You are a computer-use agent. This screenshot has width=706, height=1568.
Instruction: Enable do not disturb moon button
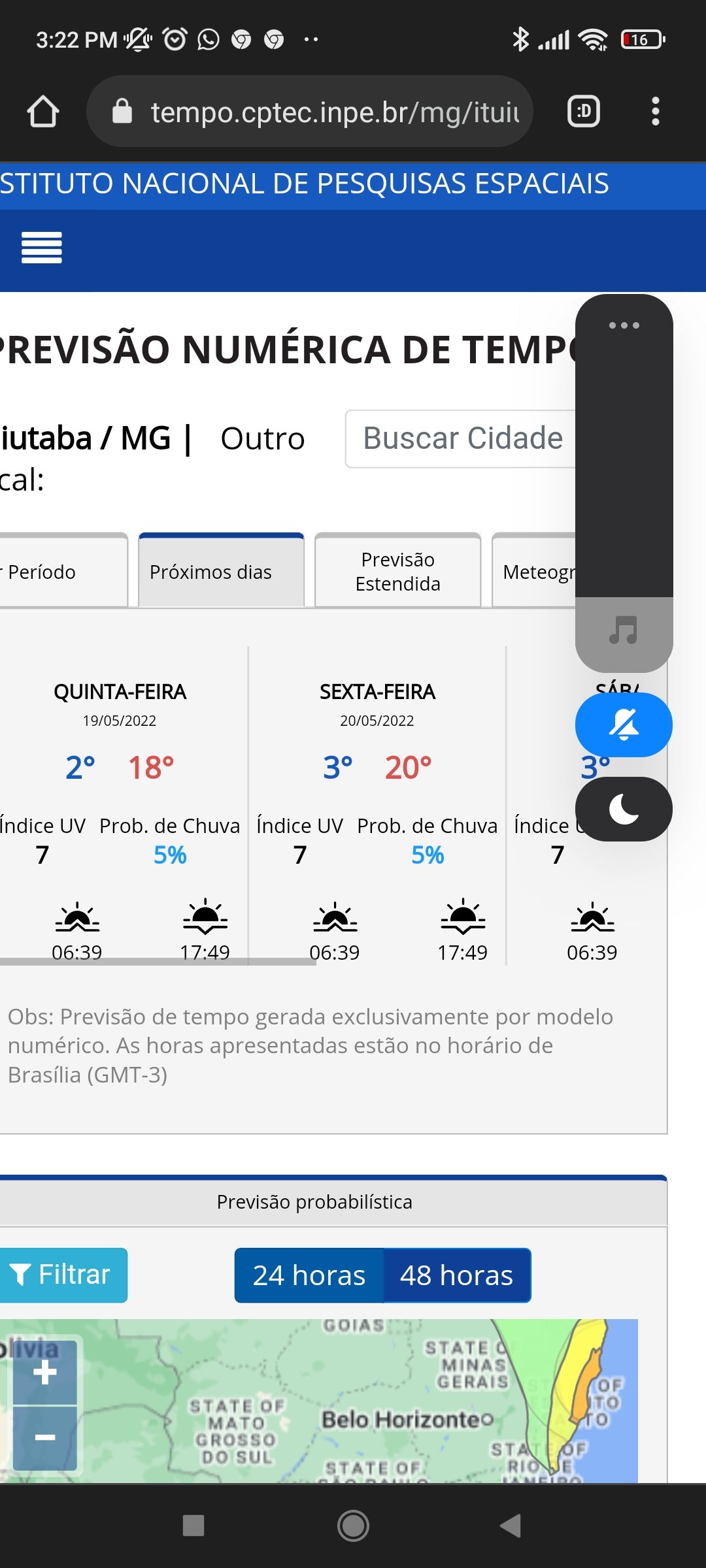[x=624, y=809]
